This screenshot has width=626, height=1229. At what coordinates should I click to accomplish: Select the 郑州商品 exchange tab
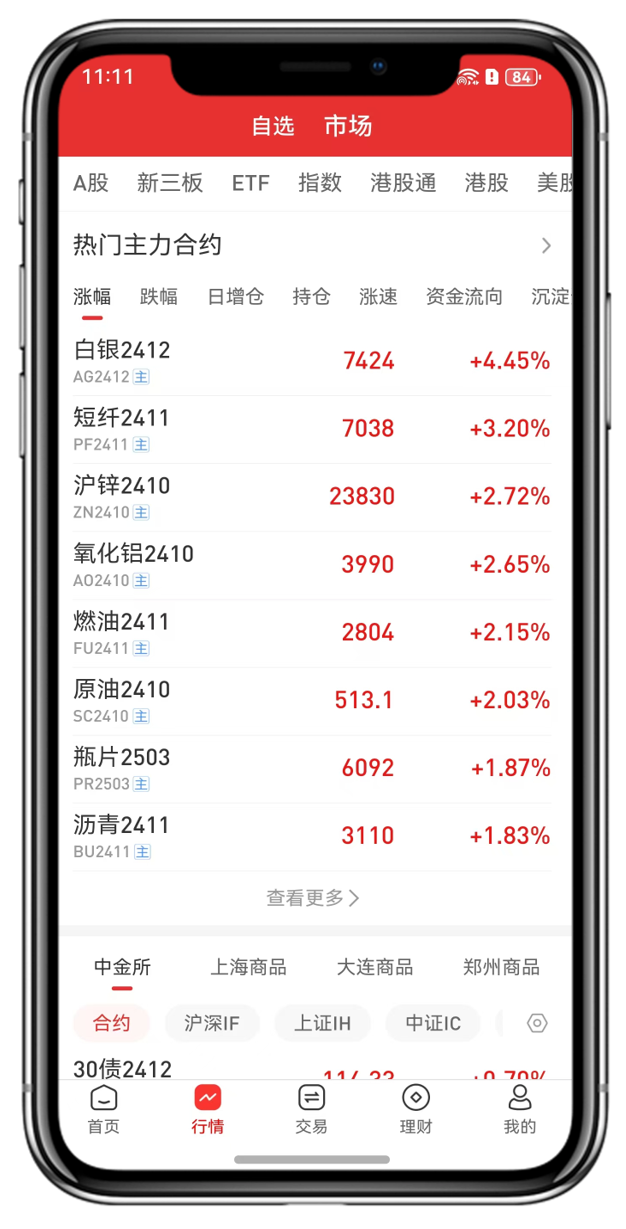point(501,967)
